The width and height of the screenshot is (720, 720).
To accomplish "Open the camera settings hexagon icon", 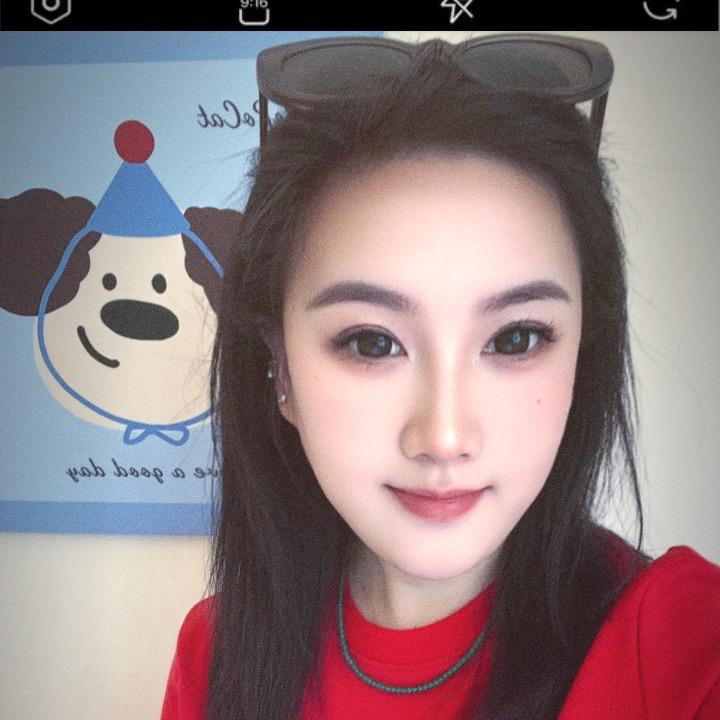I will point(51,6).
